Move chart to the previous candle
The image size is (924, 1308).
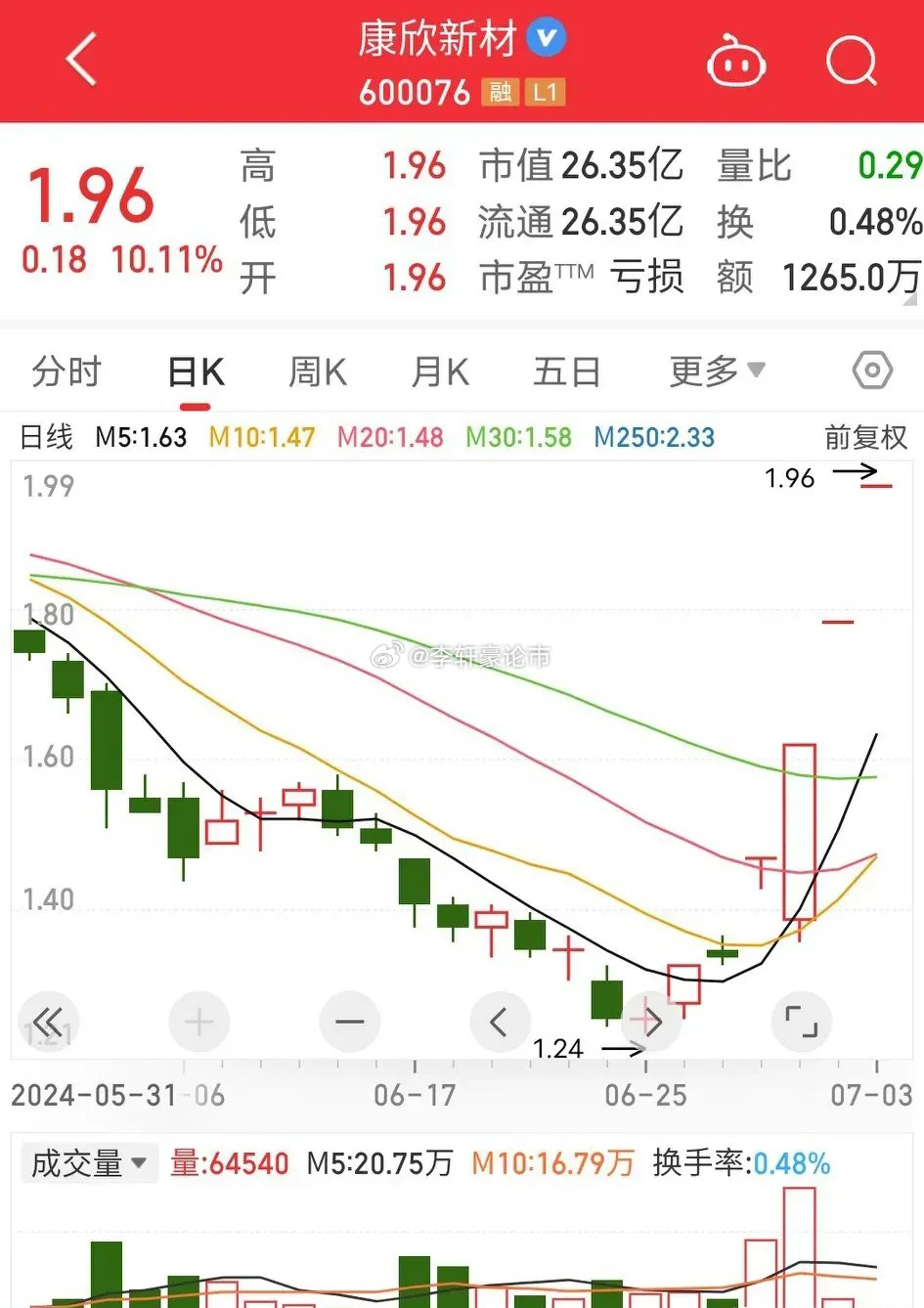(x=500, y=1023)
